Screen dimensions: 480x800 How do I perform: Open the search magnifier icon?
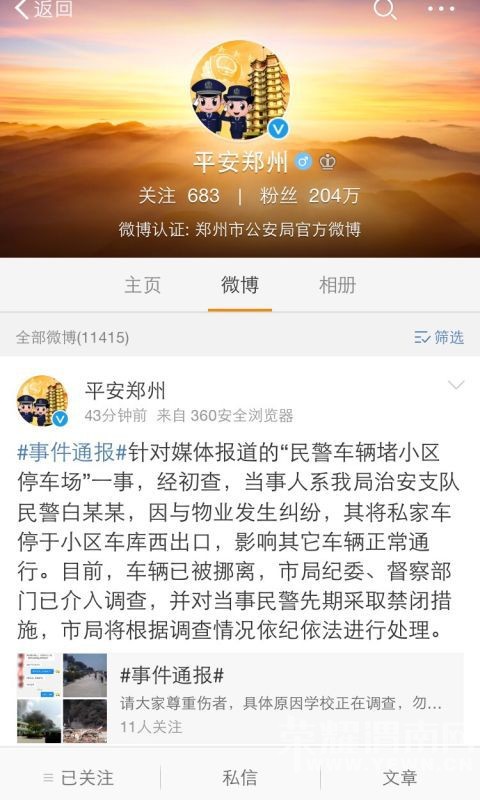pos(385,9)
